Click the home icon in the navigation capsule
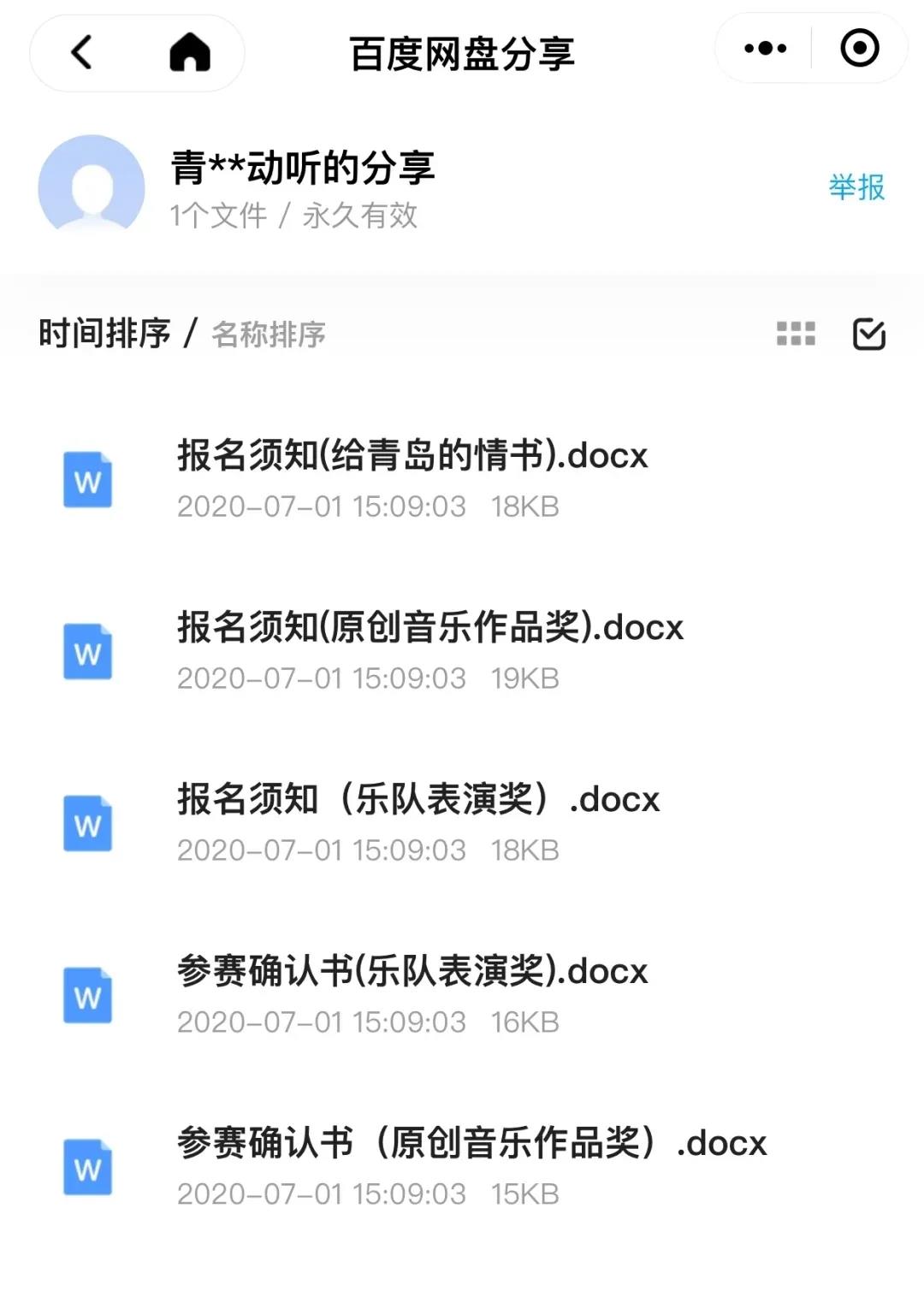This screenshot has width=924, height=1309. [x=190, y=51]
